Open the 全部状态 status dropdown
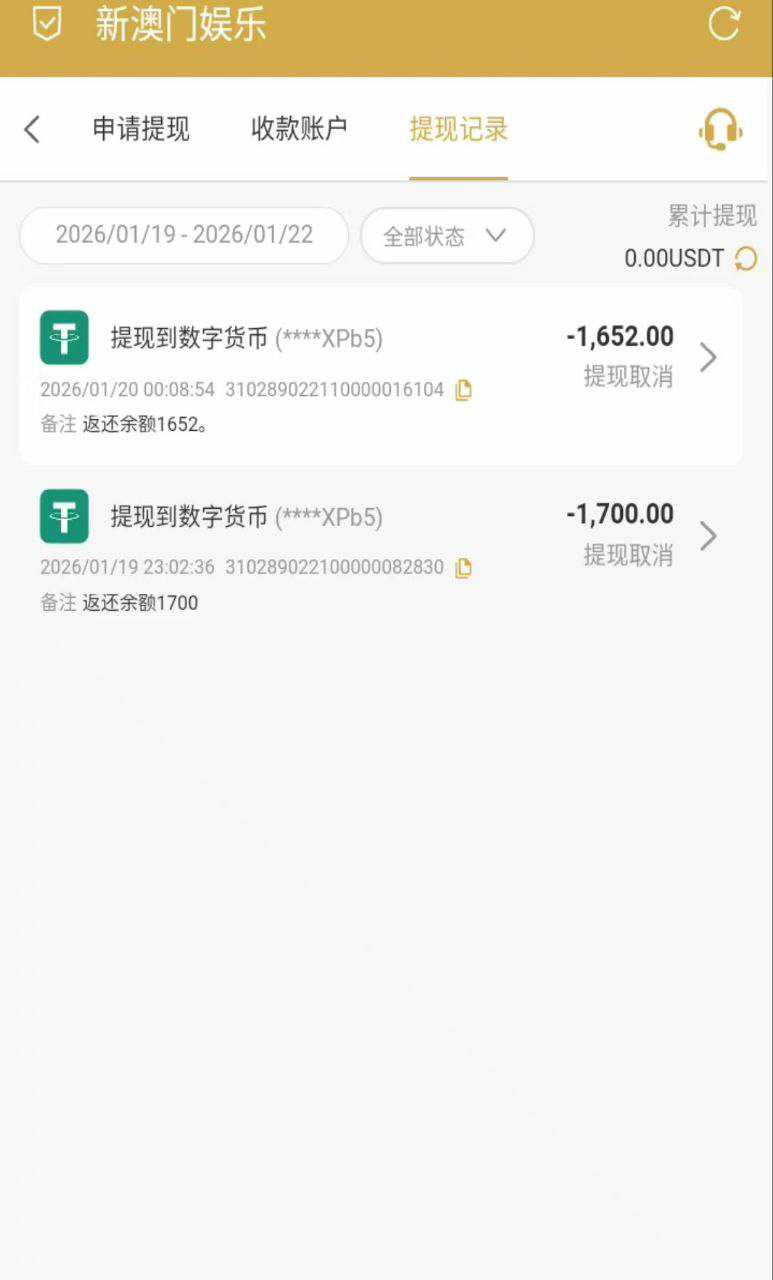Screen dimensions: 773x1280 pos(446,235)
